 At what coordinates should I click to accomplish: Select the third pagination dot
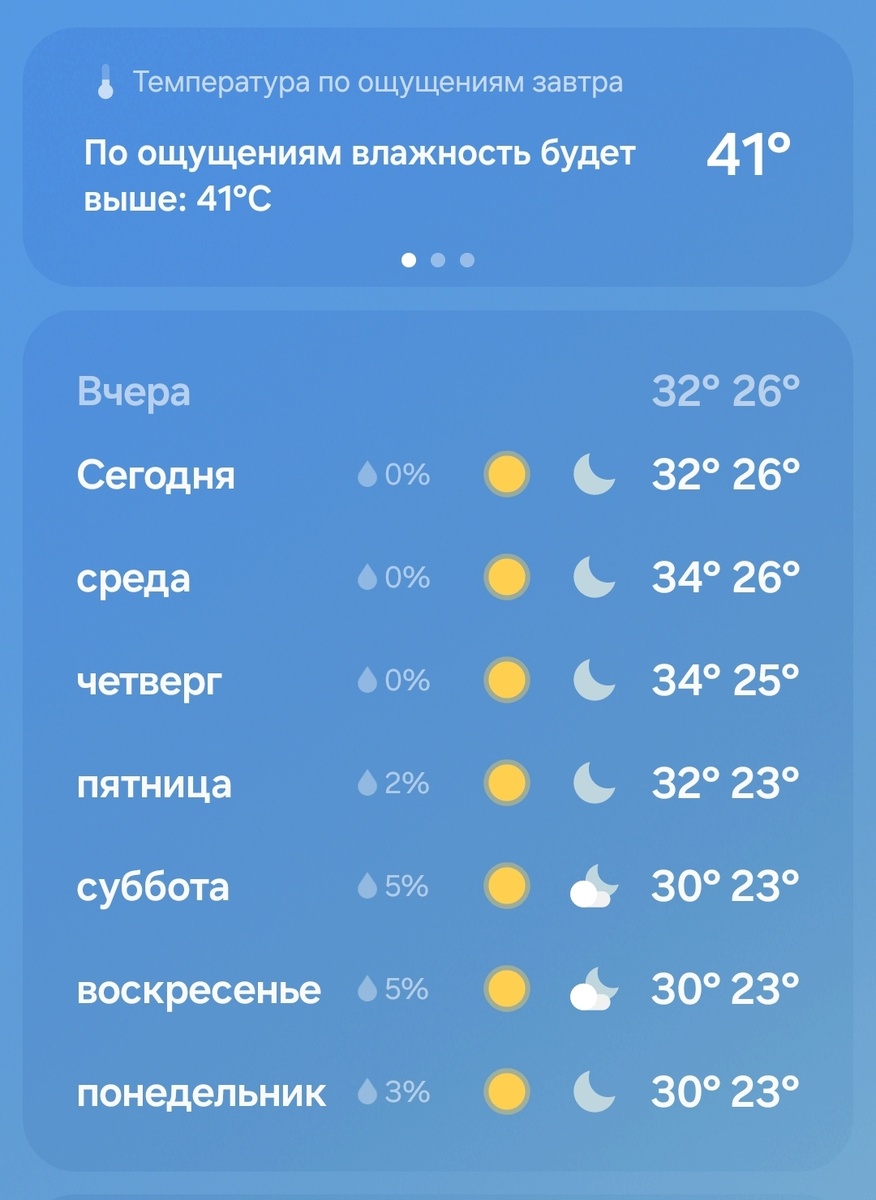pos(466,261)
